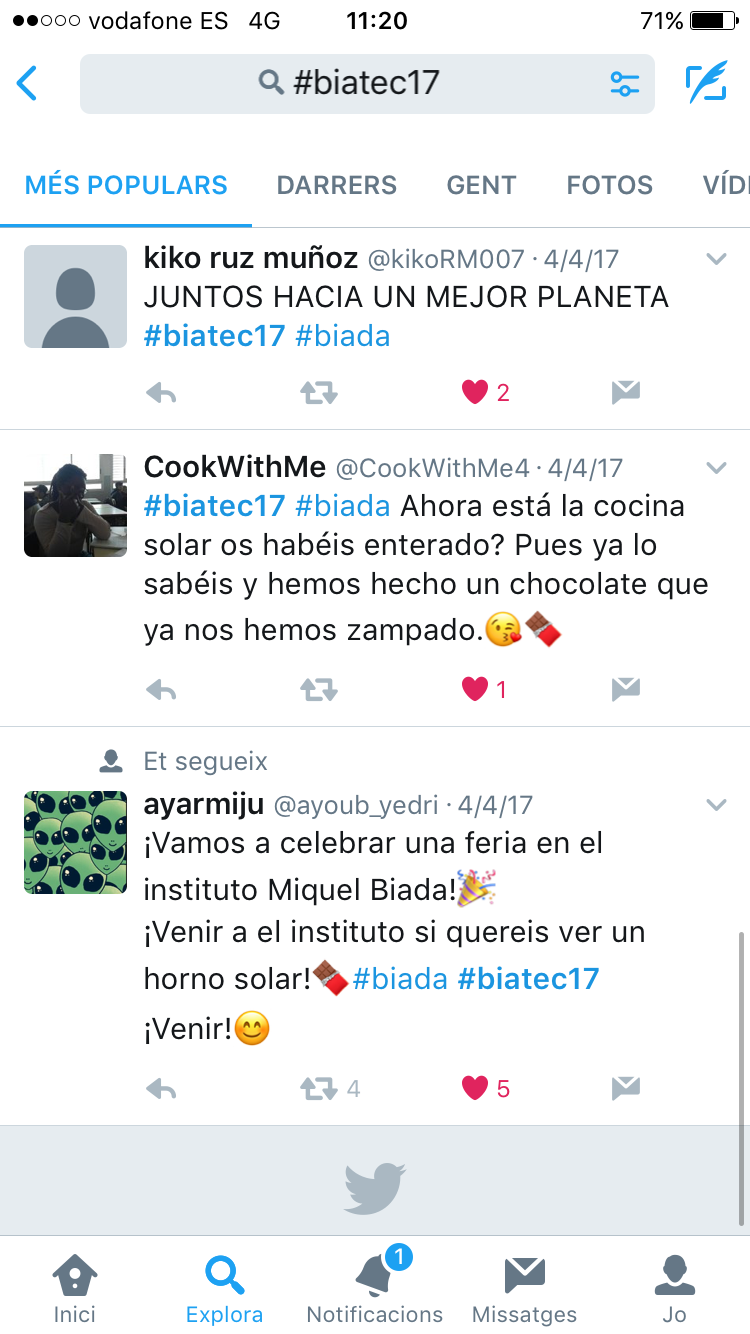Switch to the FOTOS tab
This screenshot has height=1334, width=750.
(x=609, y=185)
